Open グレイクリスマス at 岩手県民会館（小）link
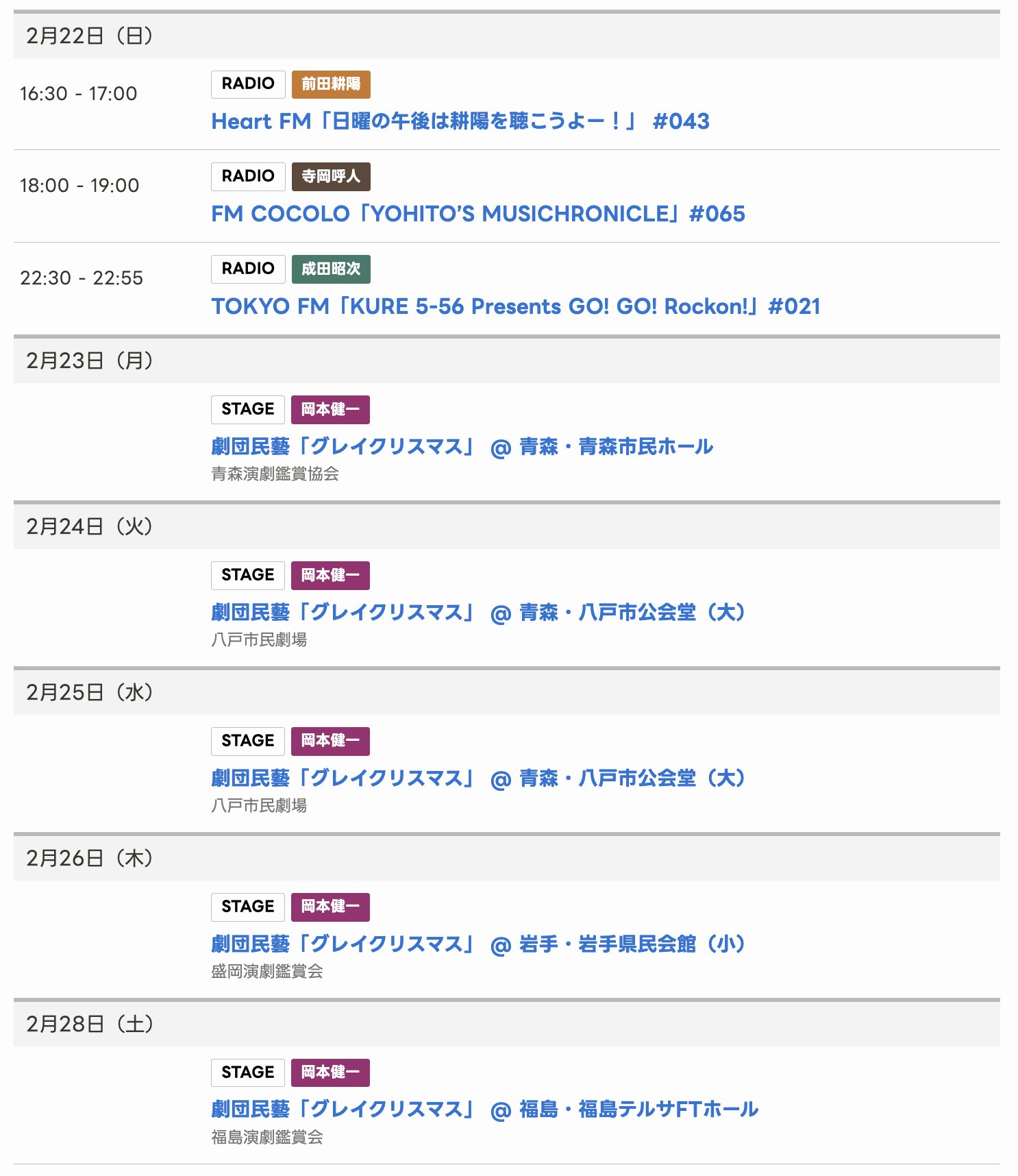1018x1176 pixels. [x=477, y=944]
